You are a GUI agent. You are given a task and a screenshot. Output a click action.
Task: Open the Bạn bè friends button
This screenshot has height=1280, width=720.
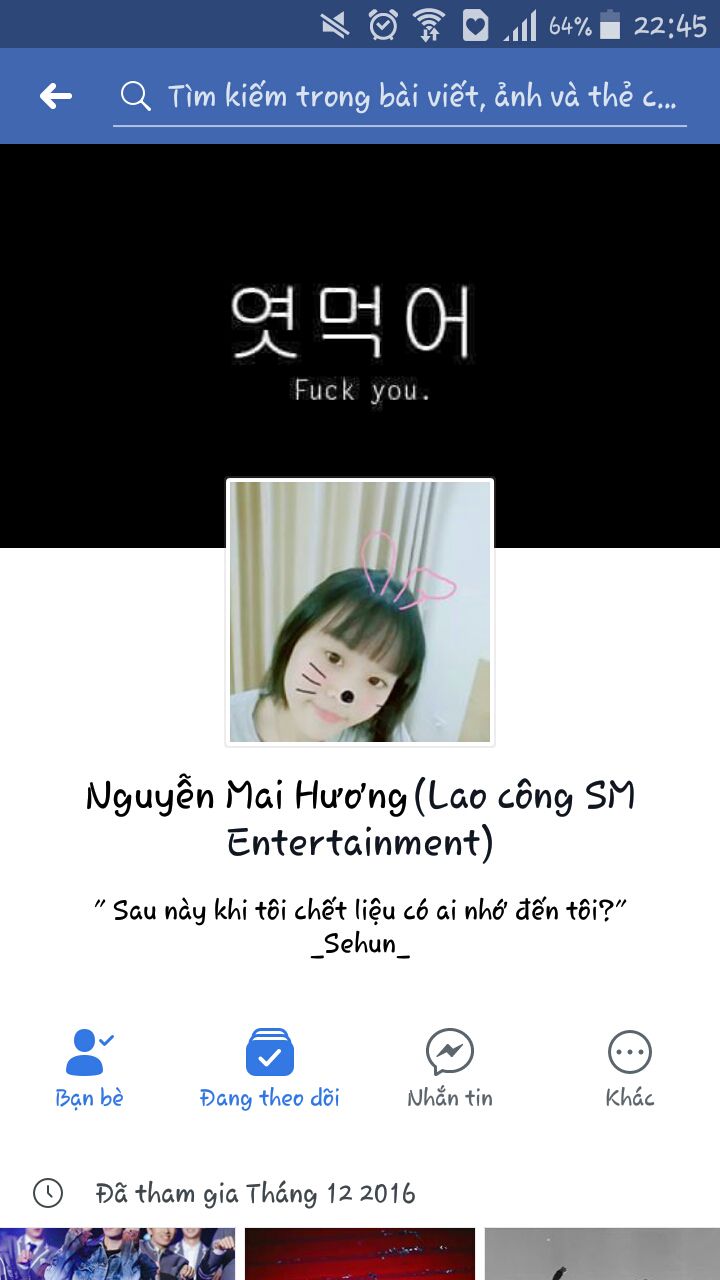(x=90, y=1068)
